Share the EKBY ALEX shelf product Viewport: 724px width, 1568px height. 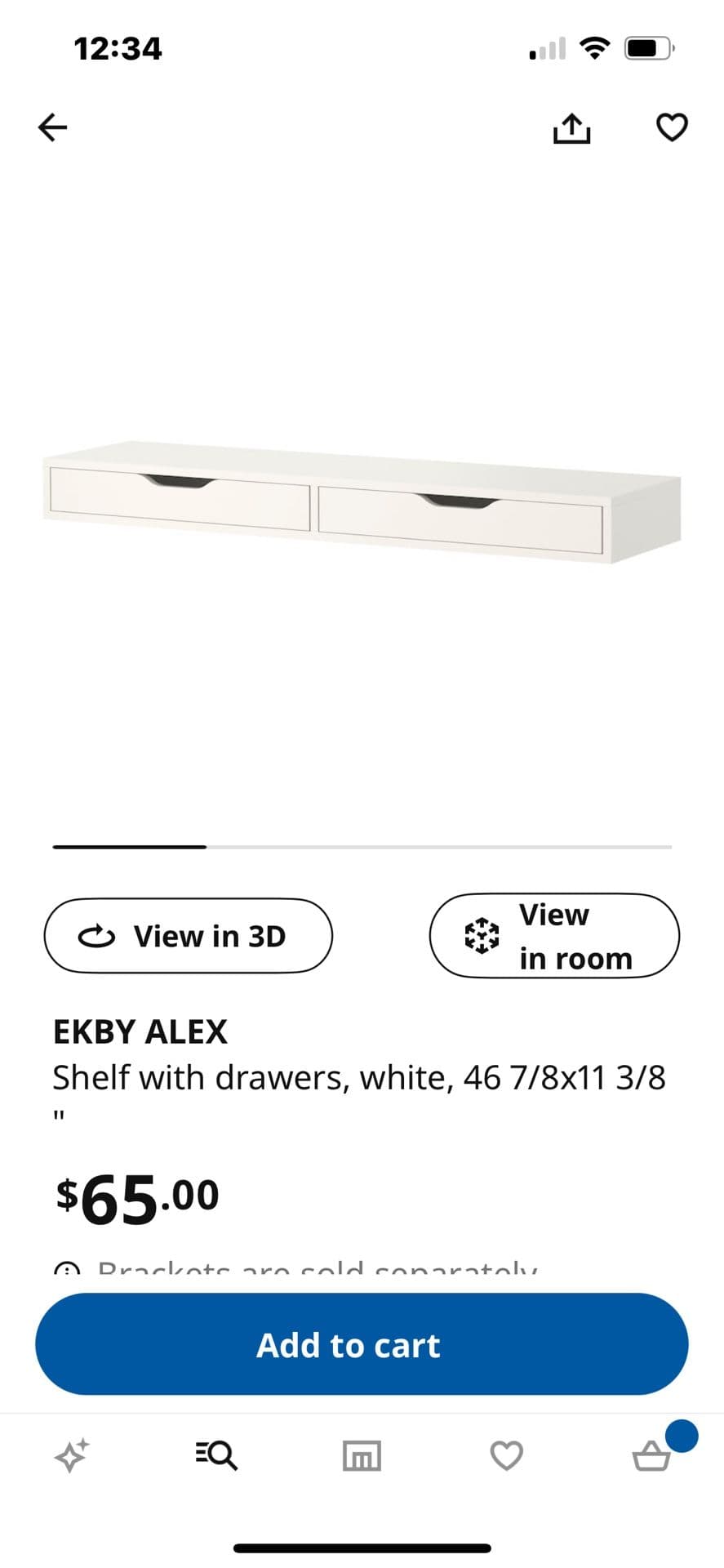point(571,127)
